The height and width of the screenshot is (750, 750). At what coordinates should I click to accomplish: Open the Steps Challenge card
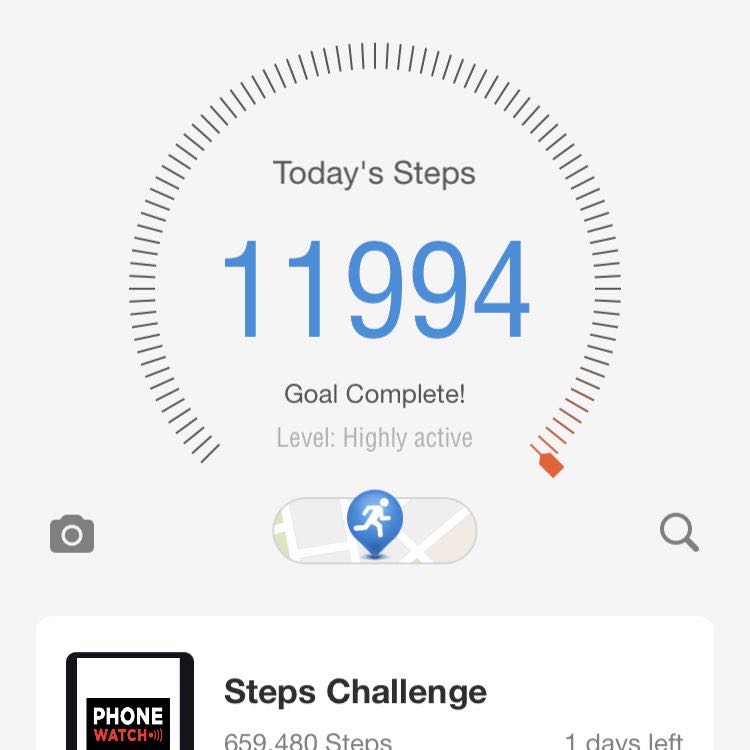point(375,694)
